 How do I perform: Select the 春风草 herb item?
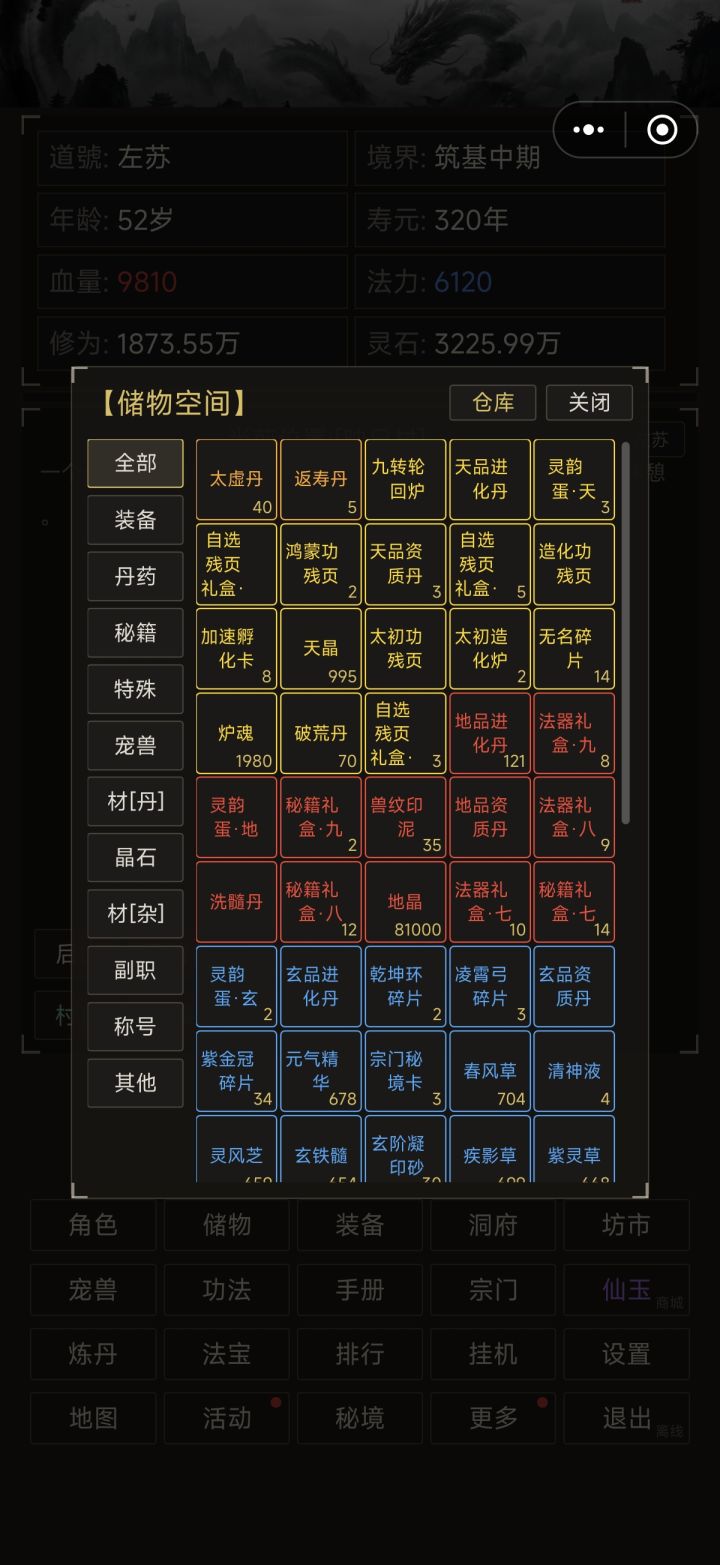[490, 1071]
